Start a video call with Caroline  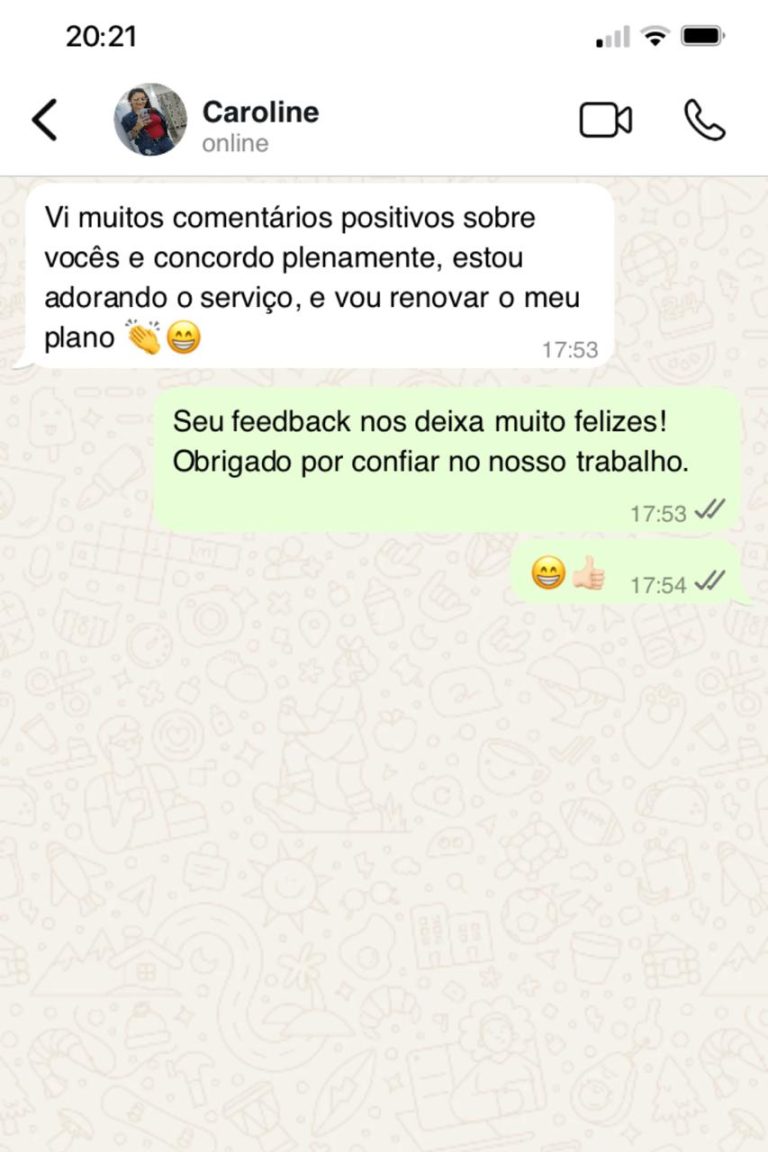click(x=605, y=121)
